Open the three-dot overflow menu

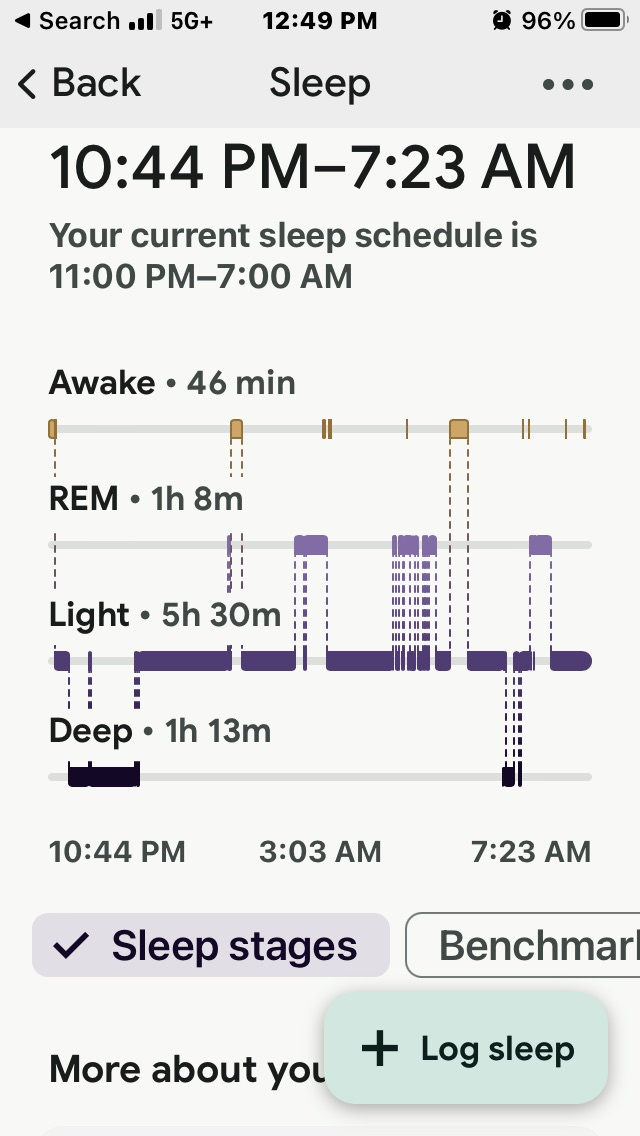click(x=568, y=85)
